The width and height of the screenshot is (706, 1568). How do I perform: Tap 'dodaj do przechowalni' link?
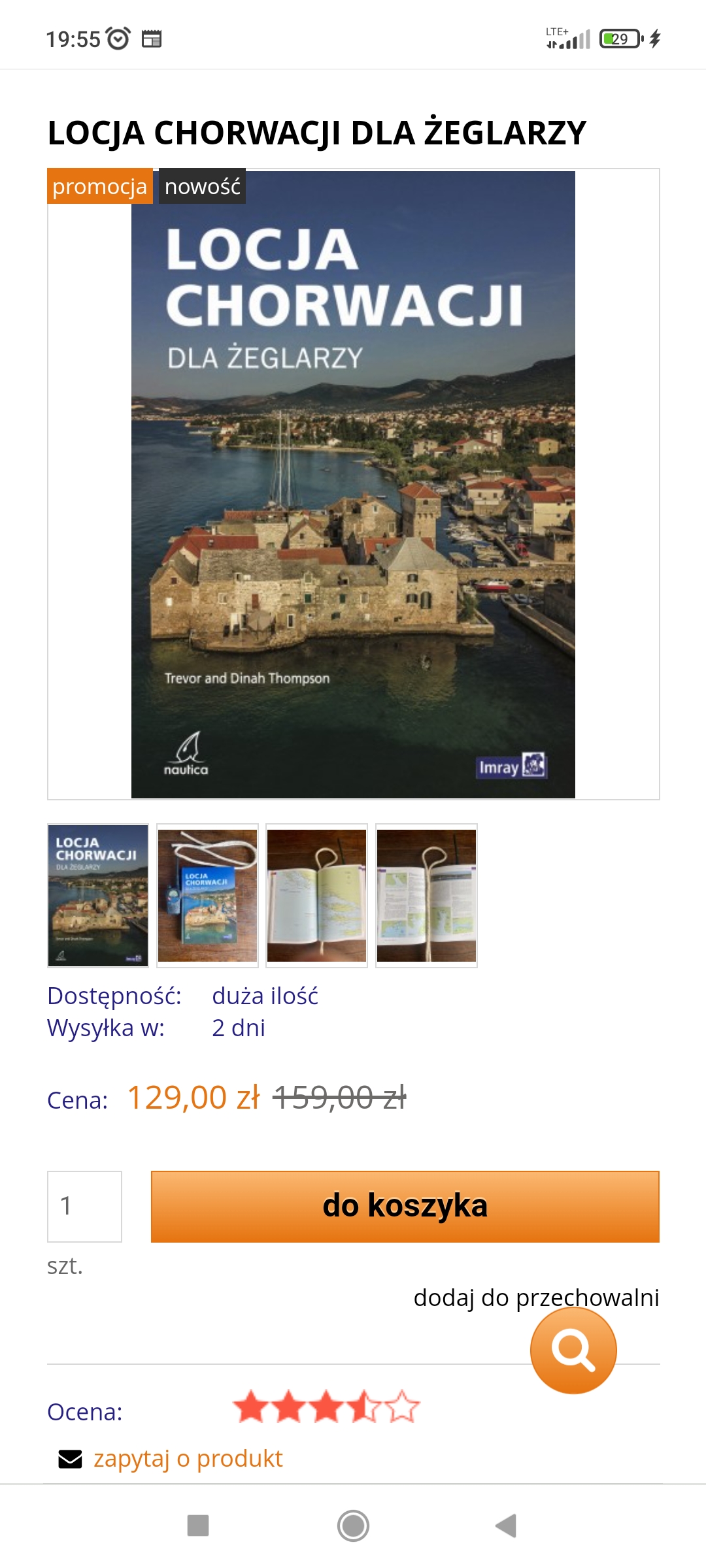tap(536, 1298)
